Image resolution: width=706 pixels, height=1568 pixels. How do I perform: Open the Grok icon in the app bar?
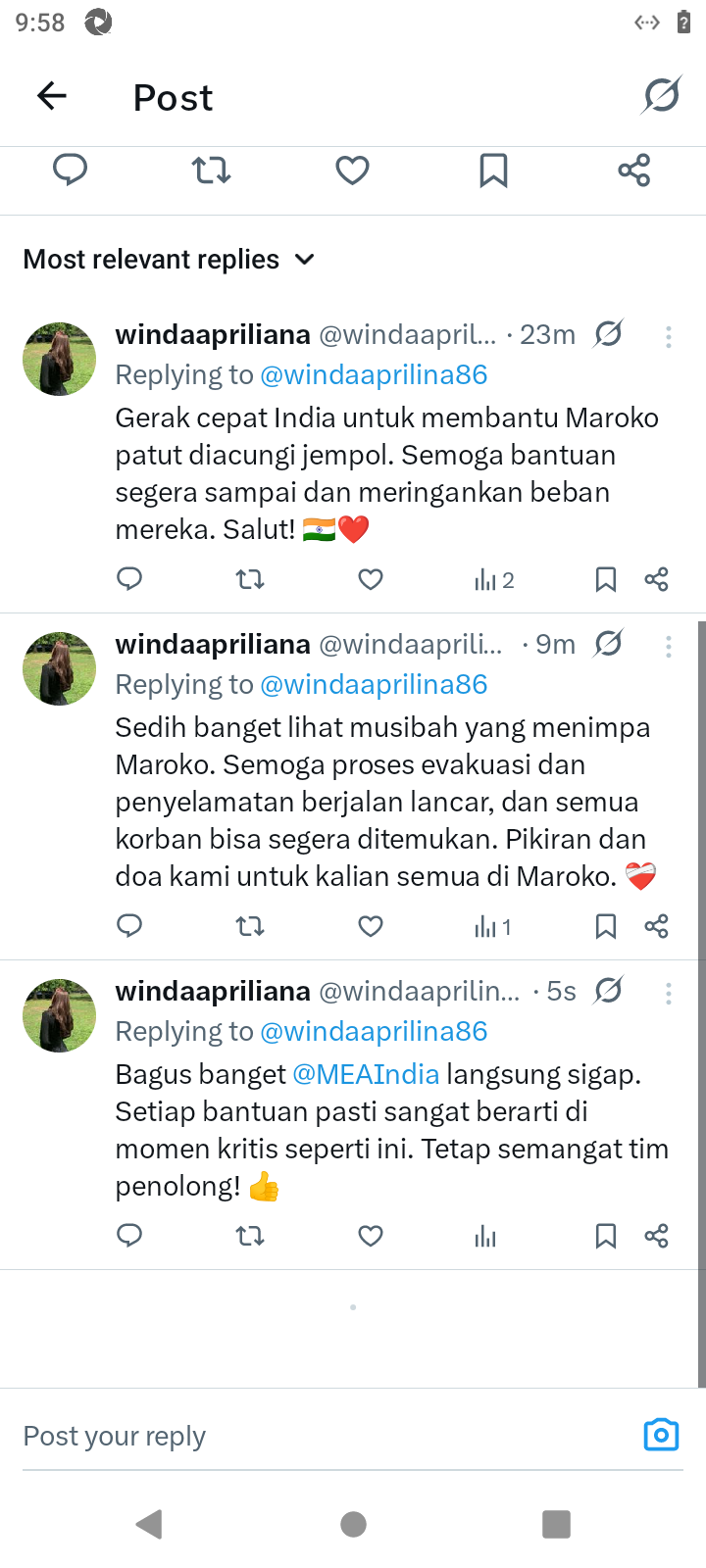tap(661, 96)
